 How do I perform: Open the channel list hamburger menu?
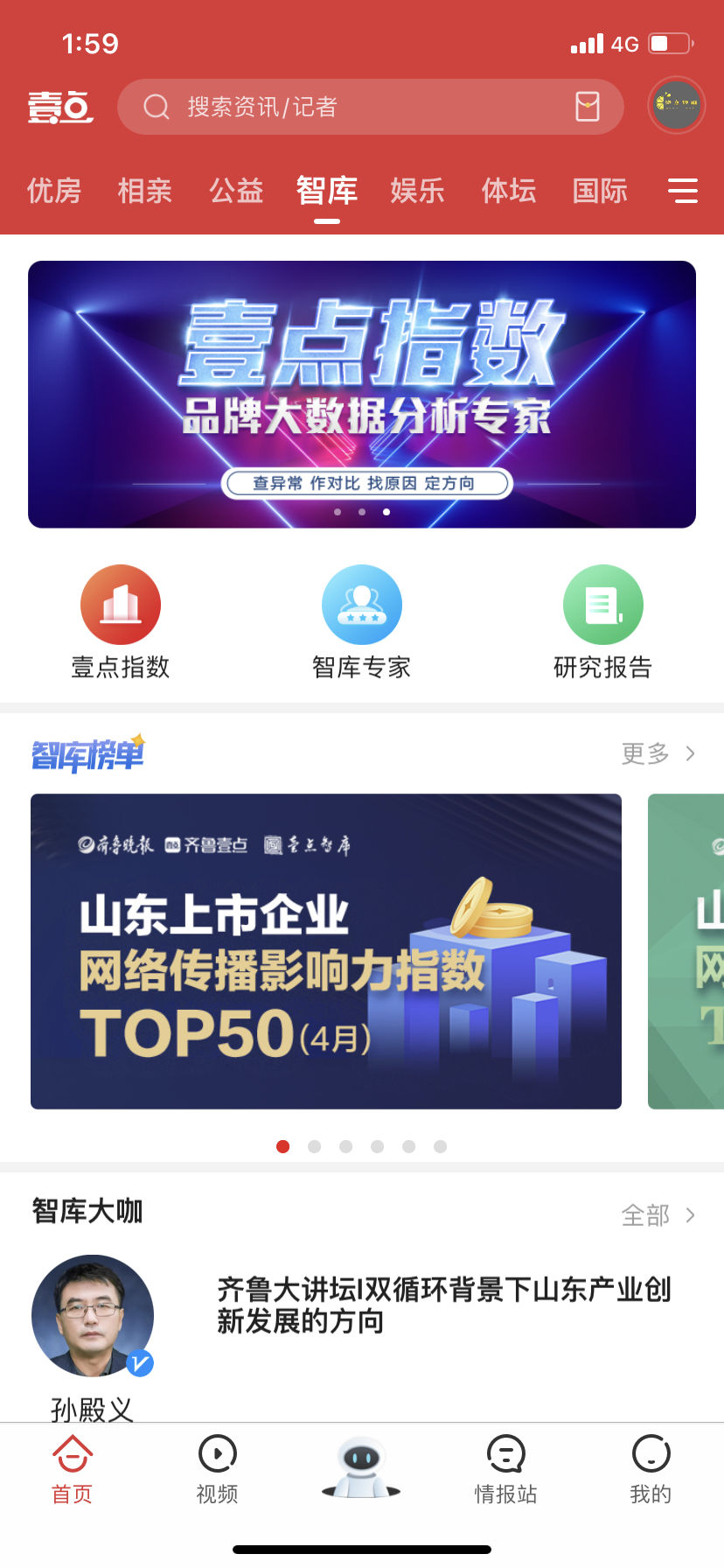click(x=682, y=191)
